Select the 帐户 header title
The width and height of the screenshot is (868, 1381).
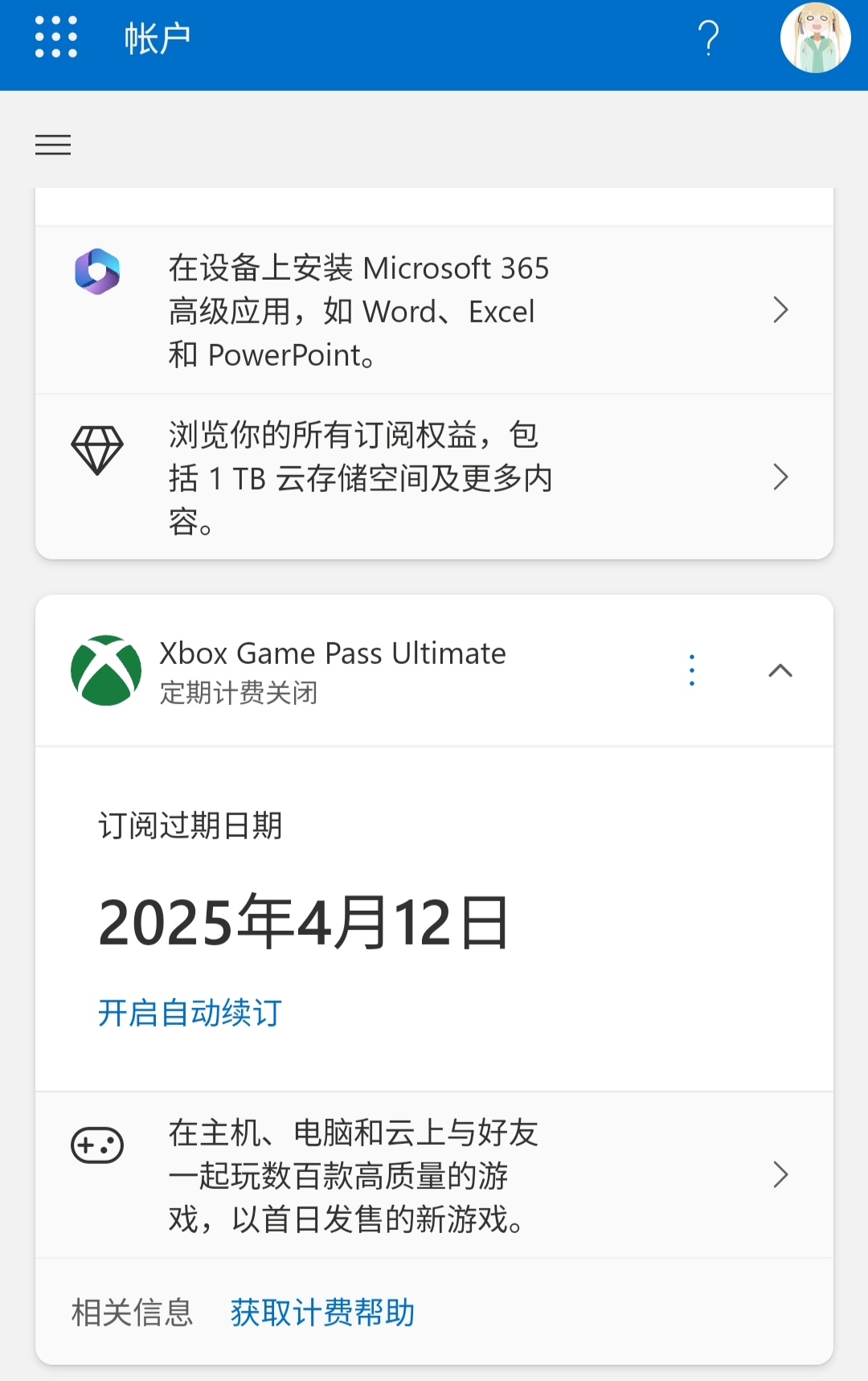coord(158,36)
